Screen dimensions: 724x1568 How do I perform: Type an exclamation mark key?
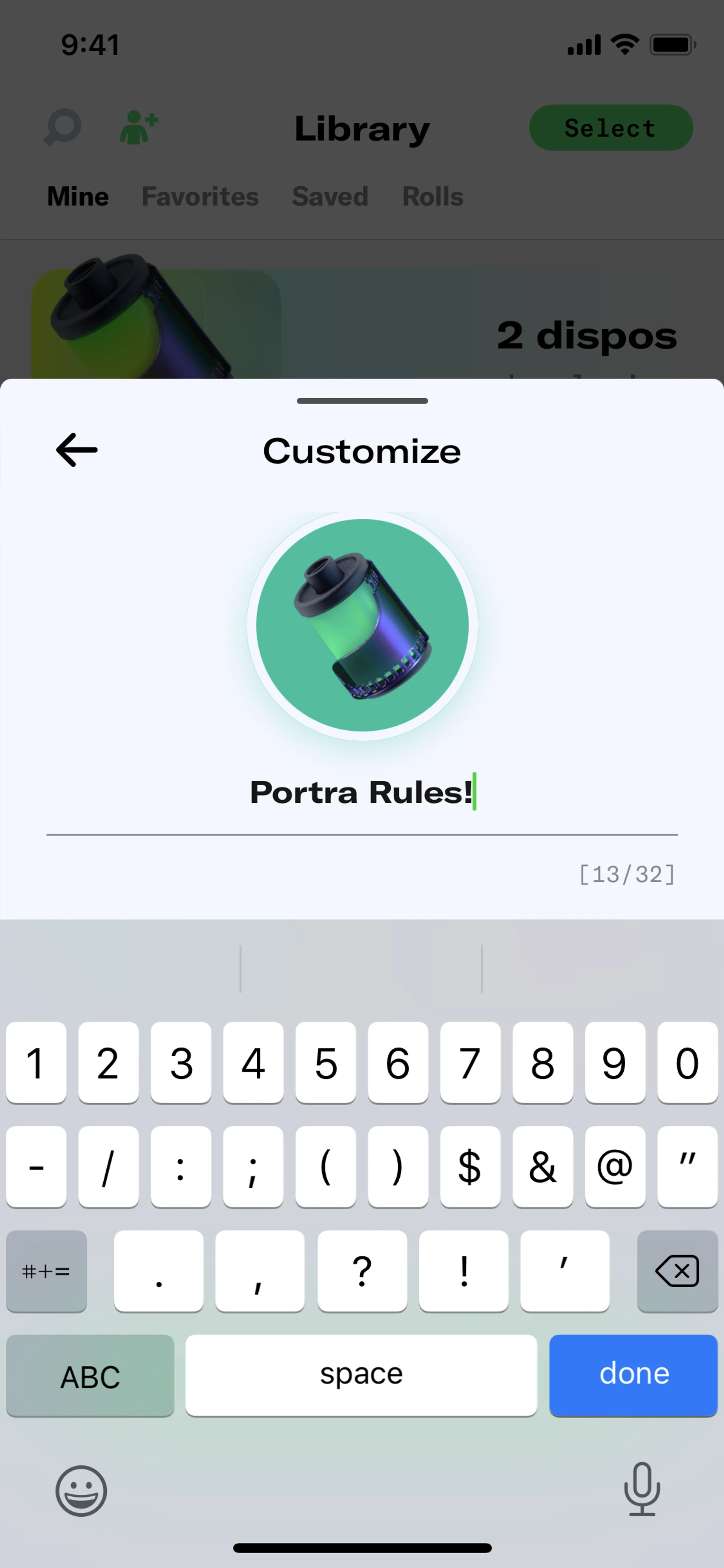463,1271
